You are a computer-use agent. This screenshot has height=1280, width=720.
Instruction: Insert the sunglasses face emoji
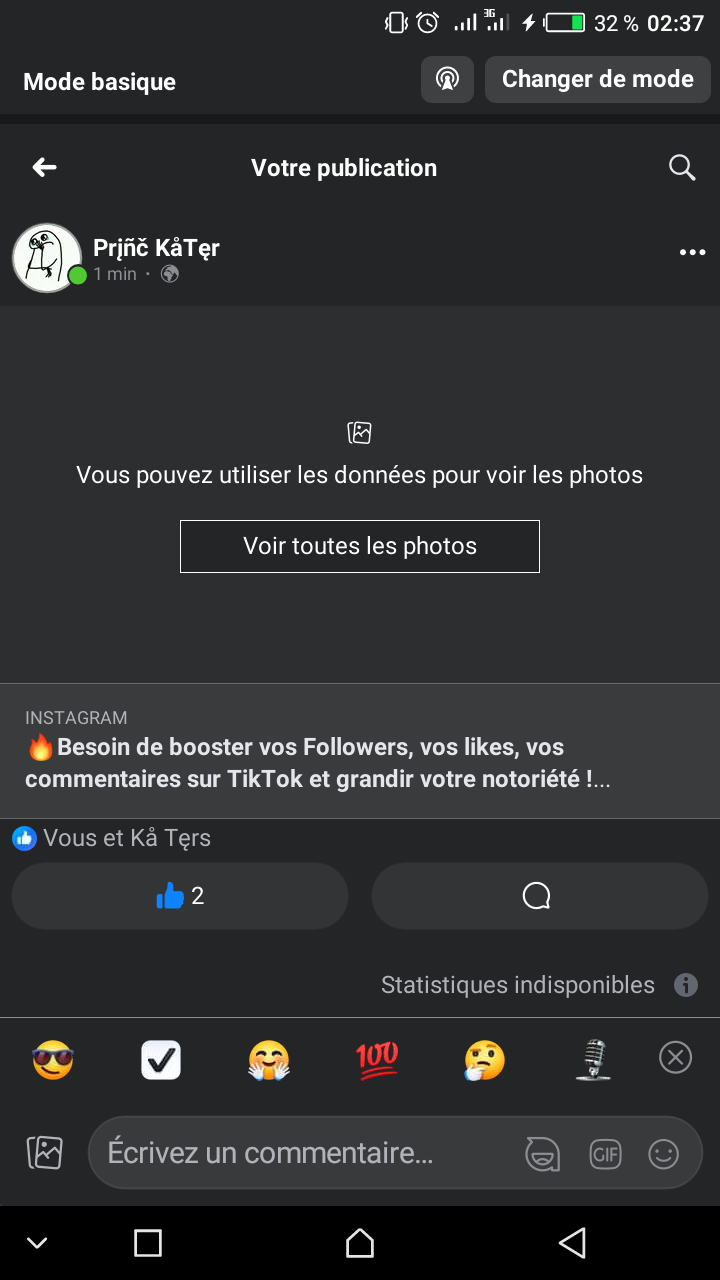[x=53, y=1060]
